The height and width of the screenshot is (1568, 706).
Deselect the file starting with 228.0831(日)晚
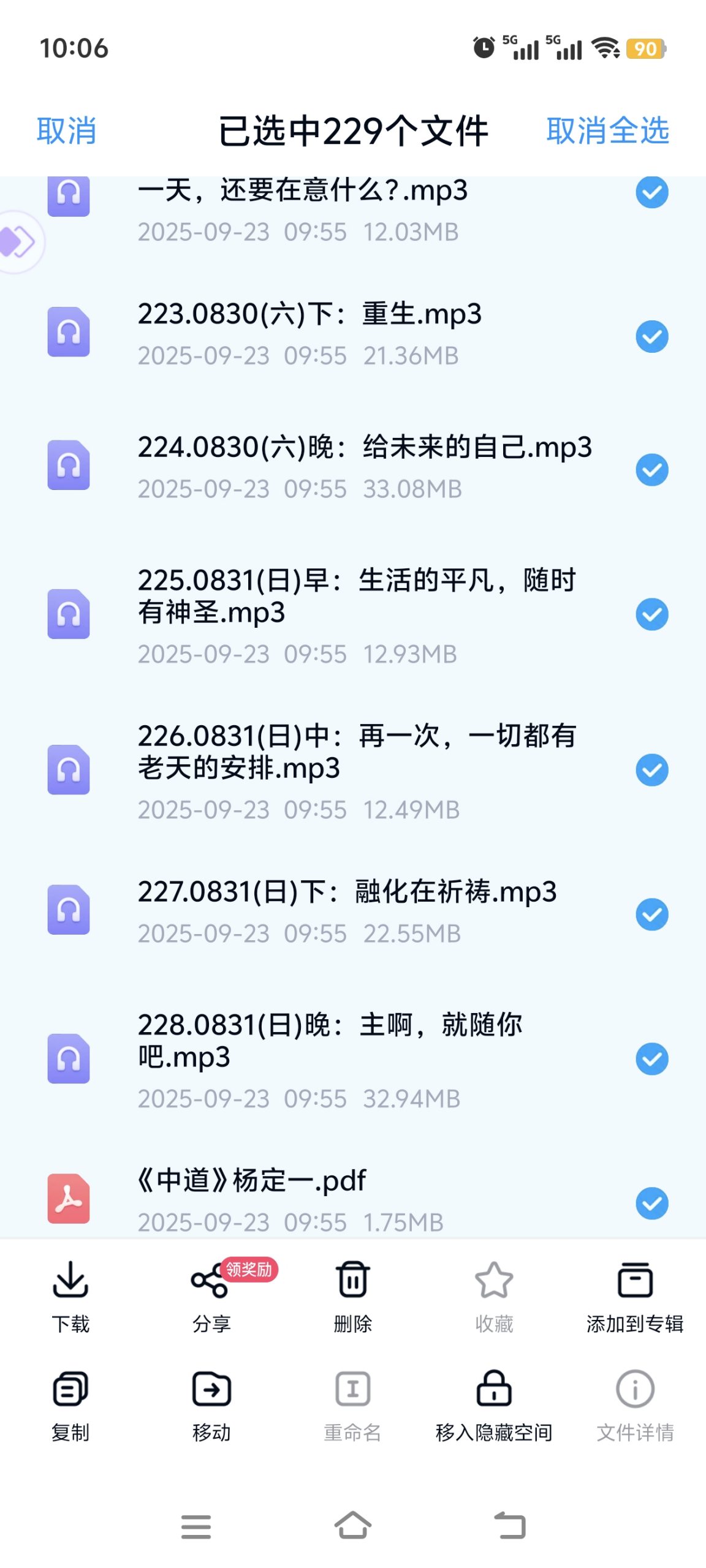tap(651, 1059)
